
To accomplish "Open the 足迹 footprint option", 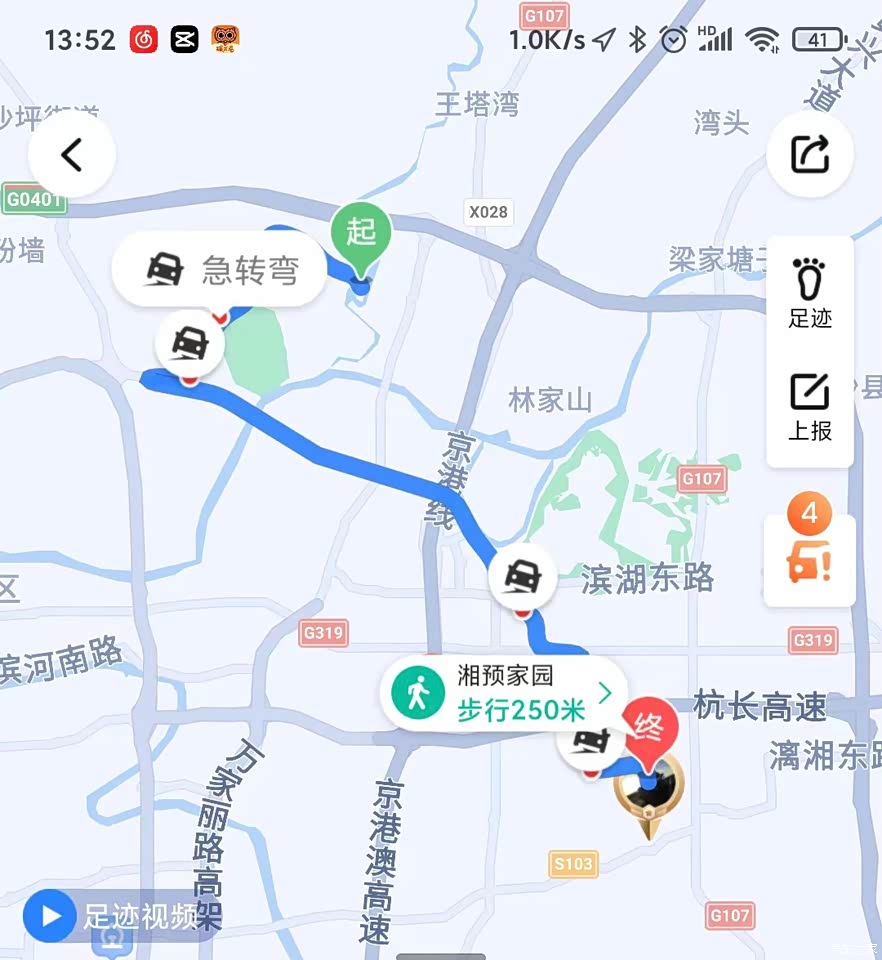I will tap(810, 293).
